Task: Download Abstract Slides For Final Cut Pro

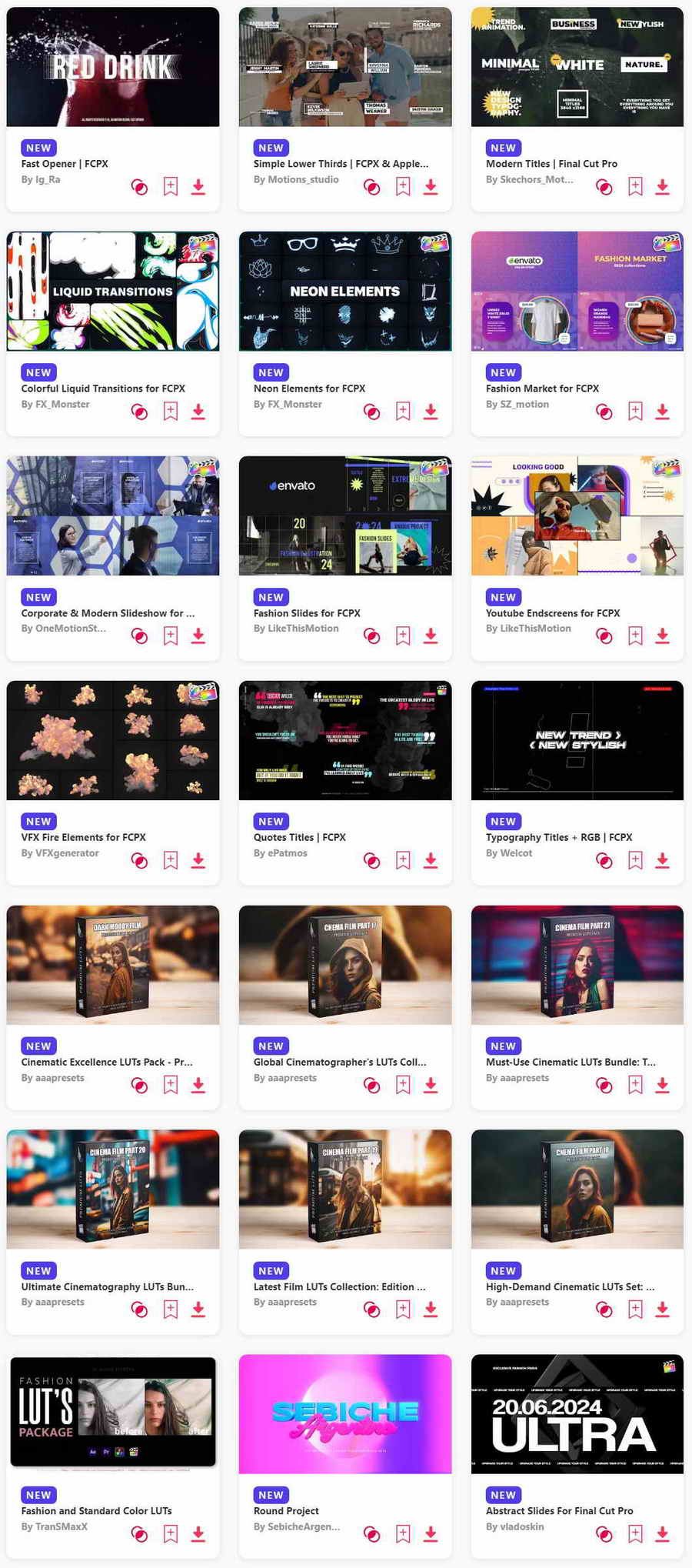Action: 662,1534
